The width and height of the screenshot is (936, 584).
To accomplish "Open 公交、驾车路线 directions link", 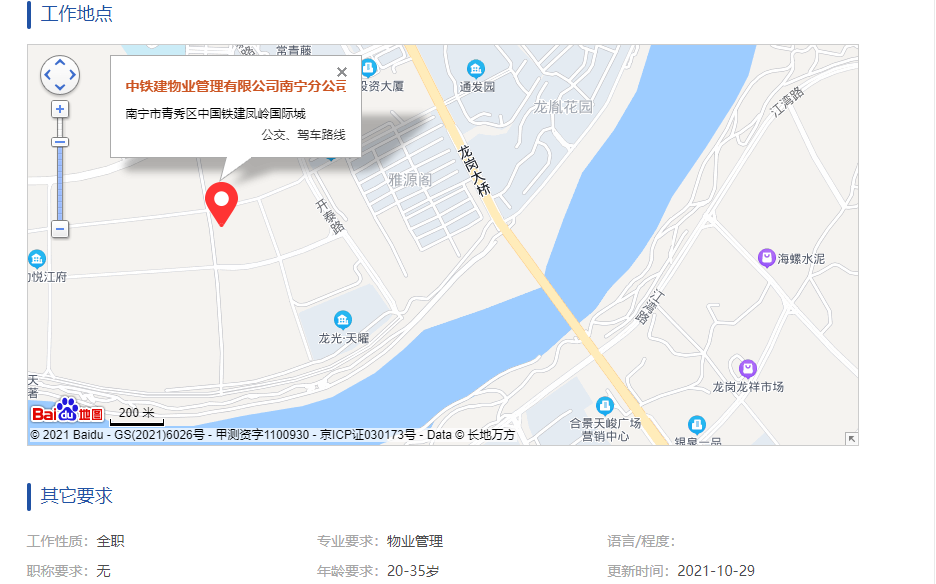I will click(x=303, y=134).
